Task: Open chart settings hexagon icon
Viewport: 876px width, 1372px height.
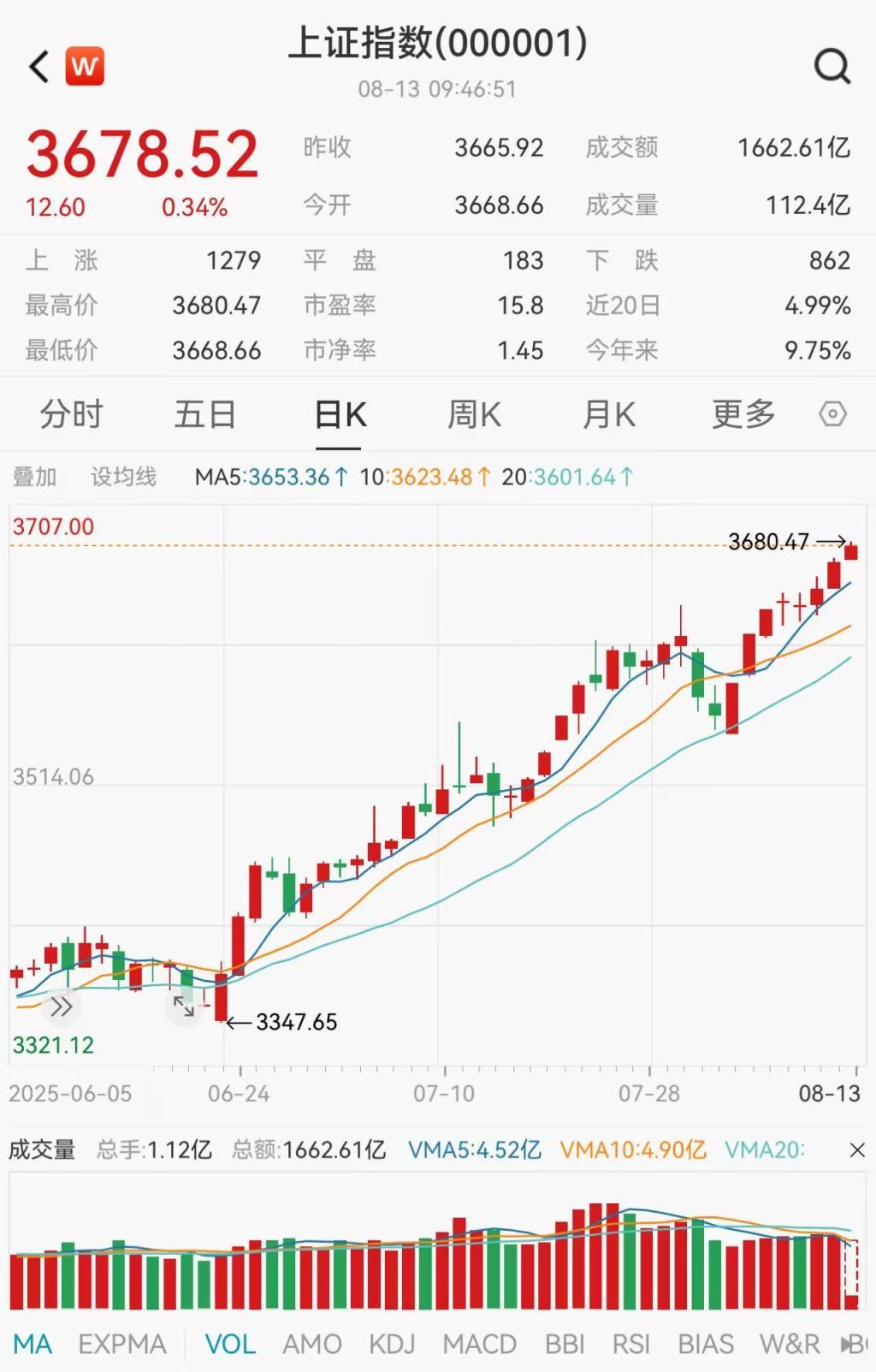Action: [x=832, y=415]
